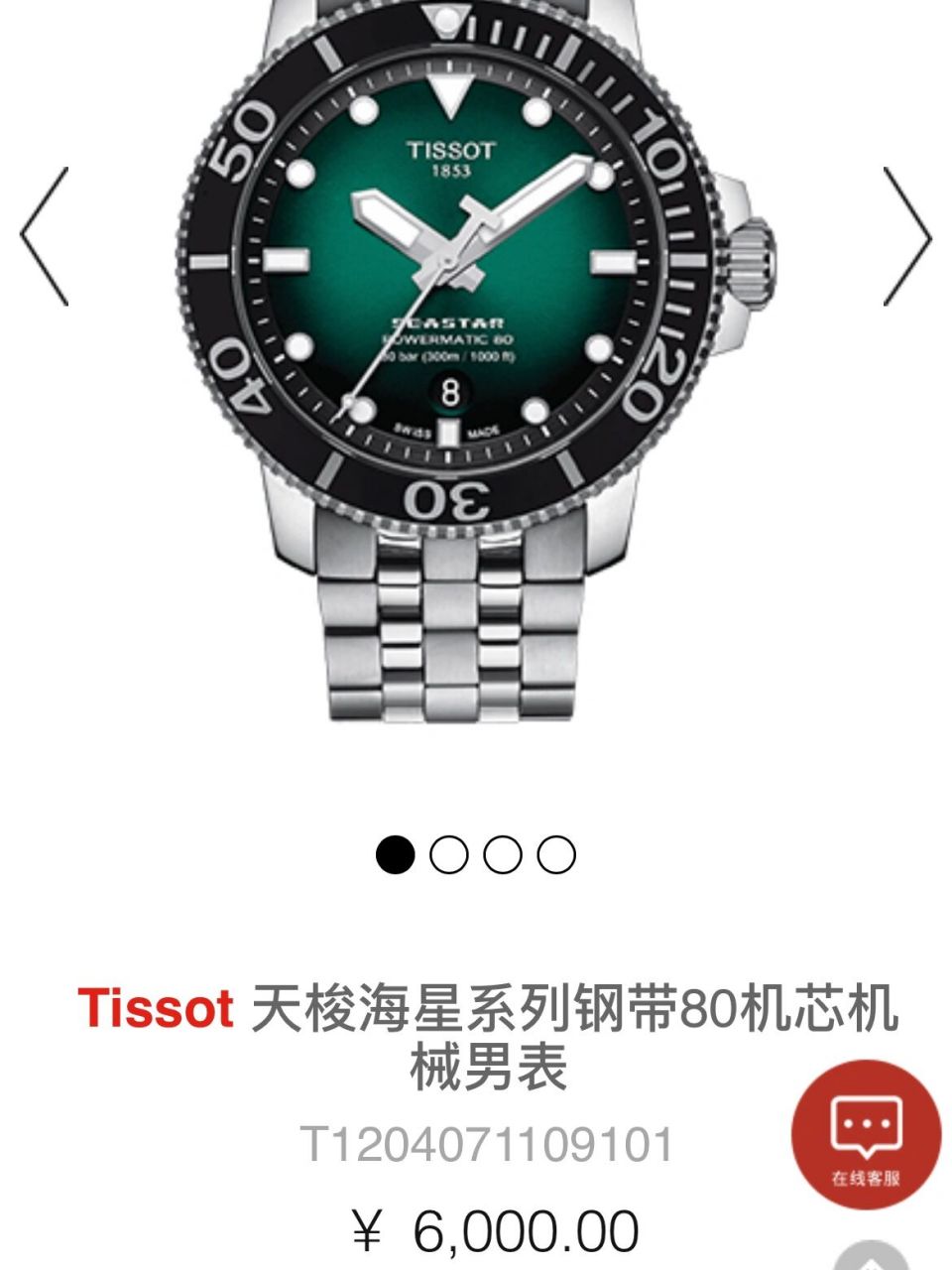Jump to the second image dot

coord(448,854)
